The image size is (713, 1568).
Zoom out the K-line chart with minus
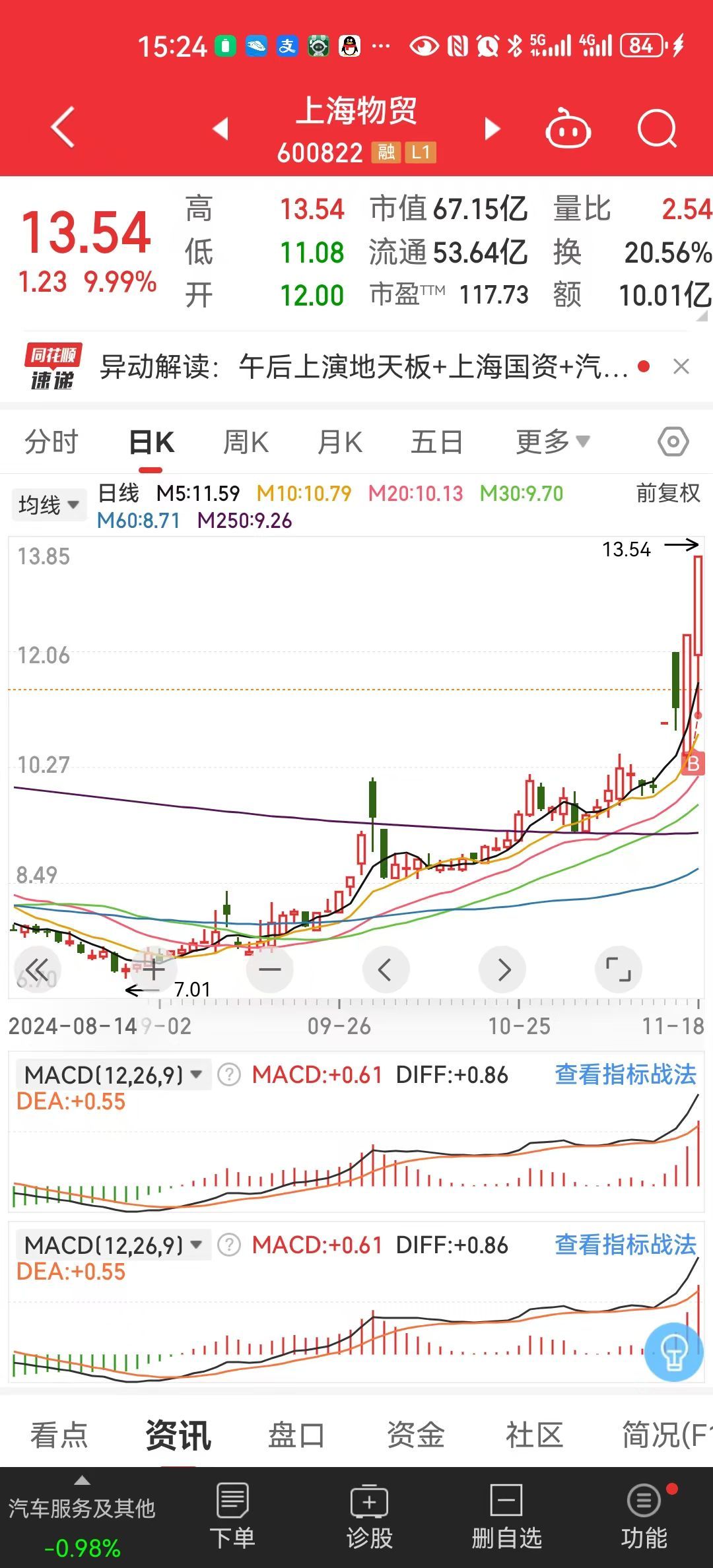[x=270, y=969]
